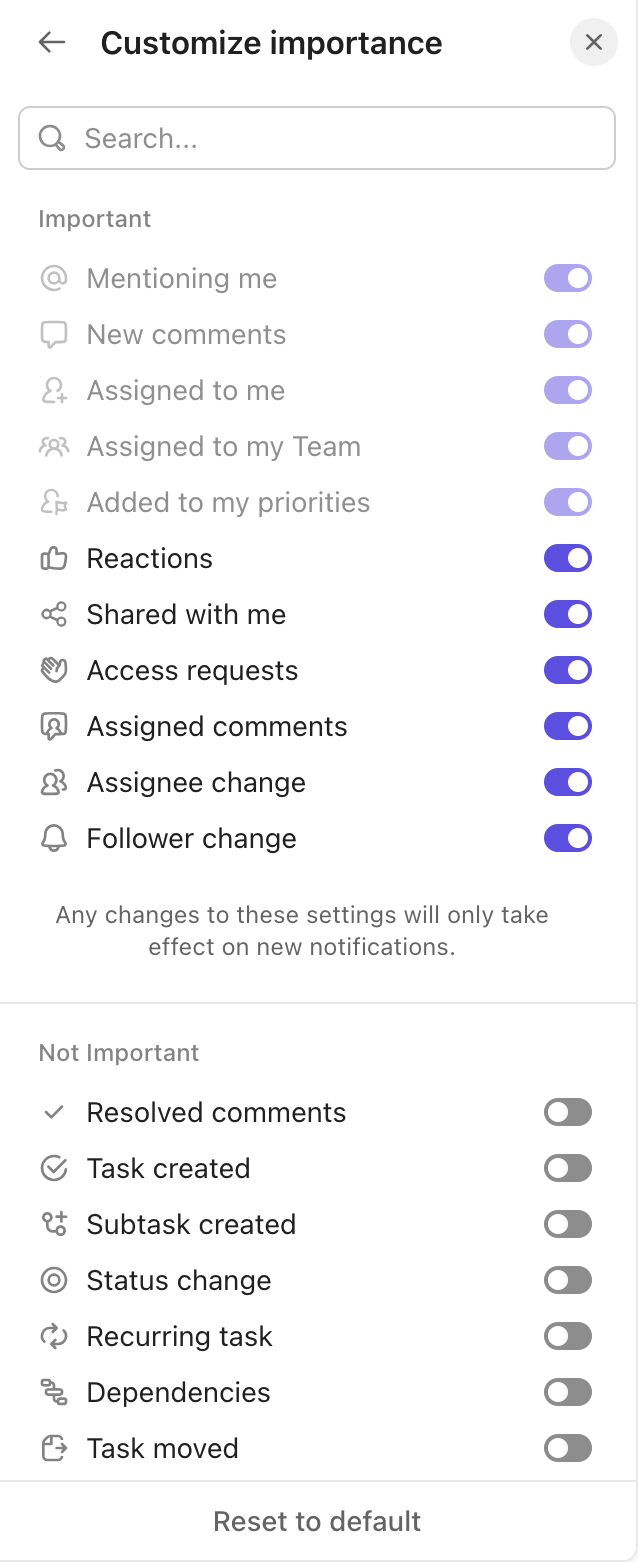Disable Follower change importance
This screenshot has width=638, height=1562.
pos(567,838)
